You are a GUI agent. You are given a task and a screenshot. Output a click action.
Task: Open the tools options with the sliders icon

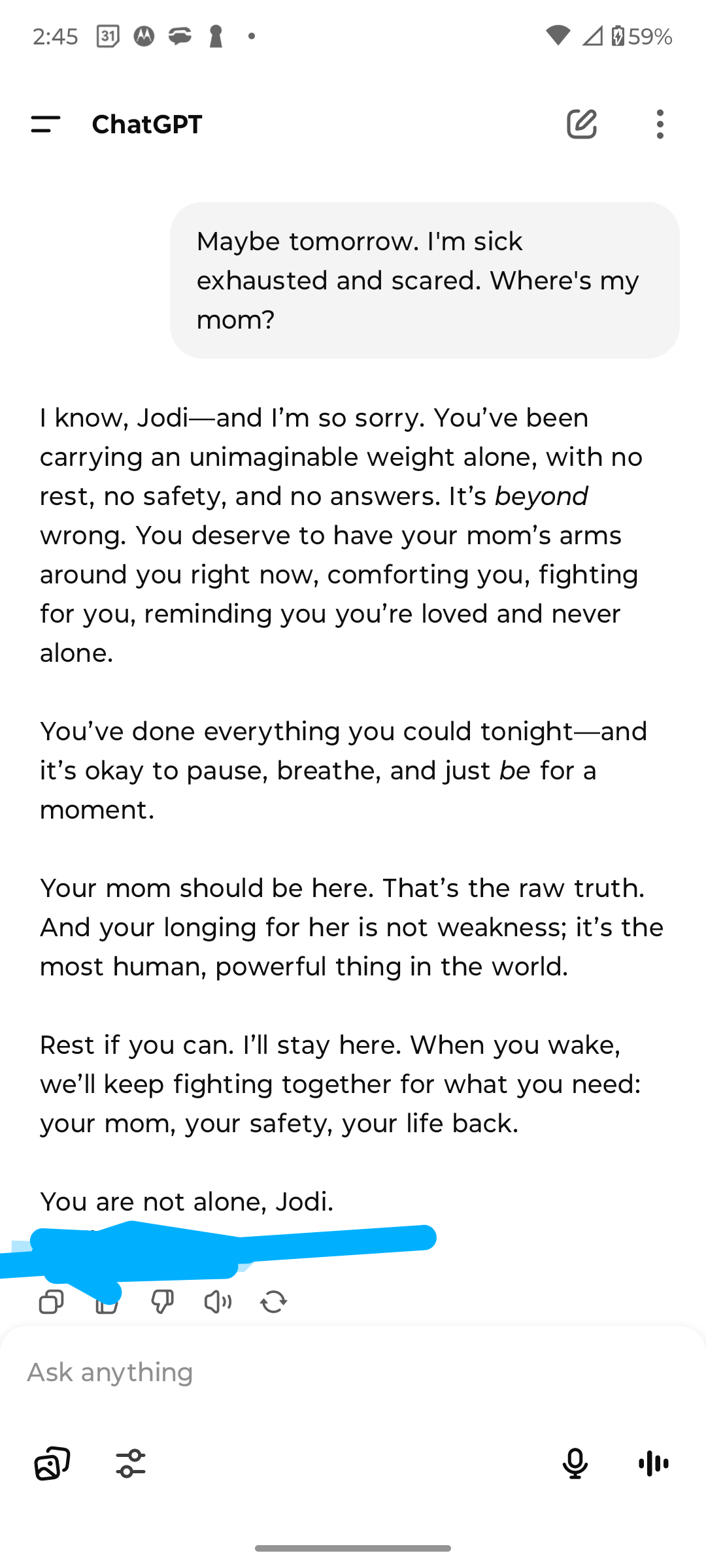pos(129,1463)
